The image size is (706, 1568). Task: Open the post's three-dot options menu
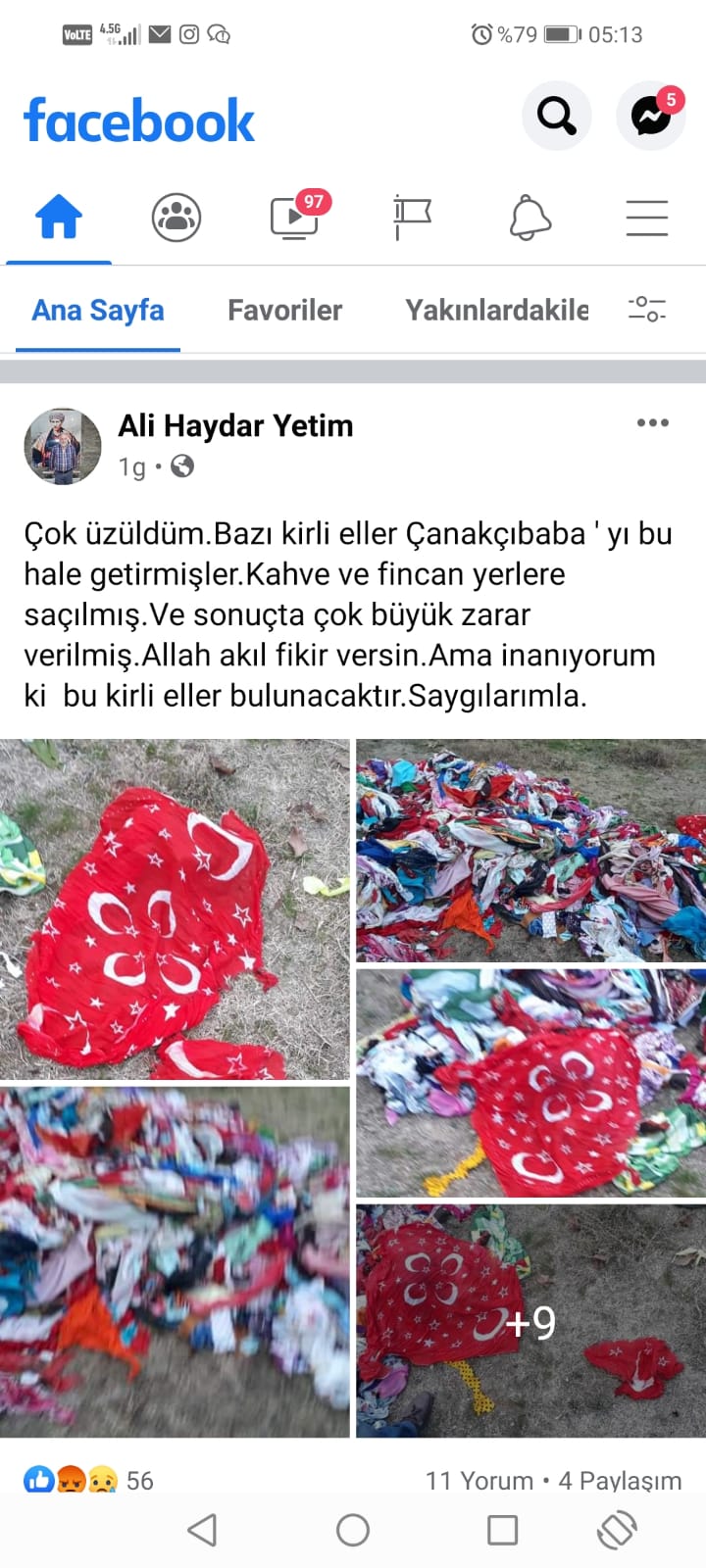click(652, 423)
